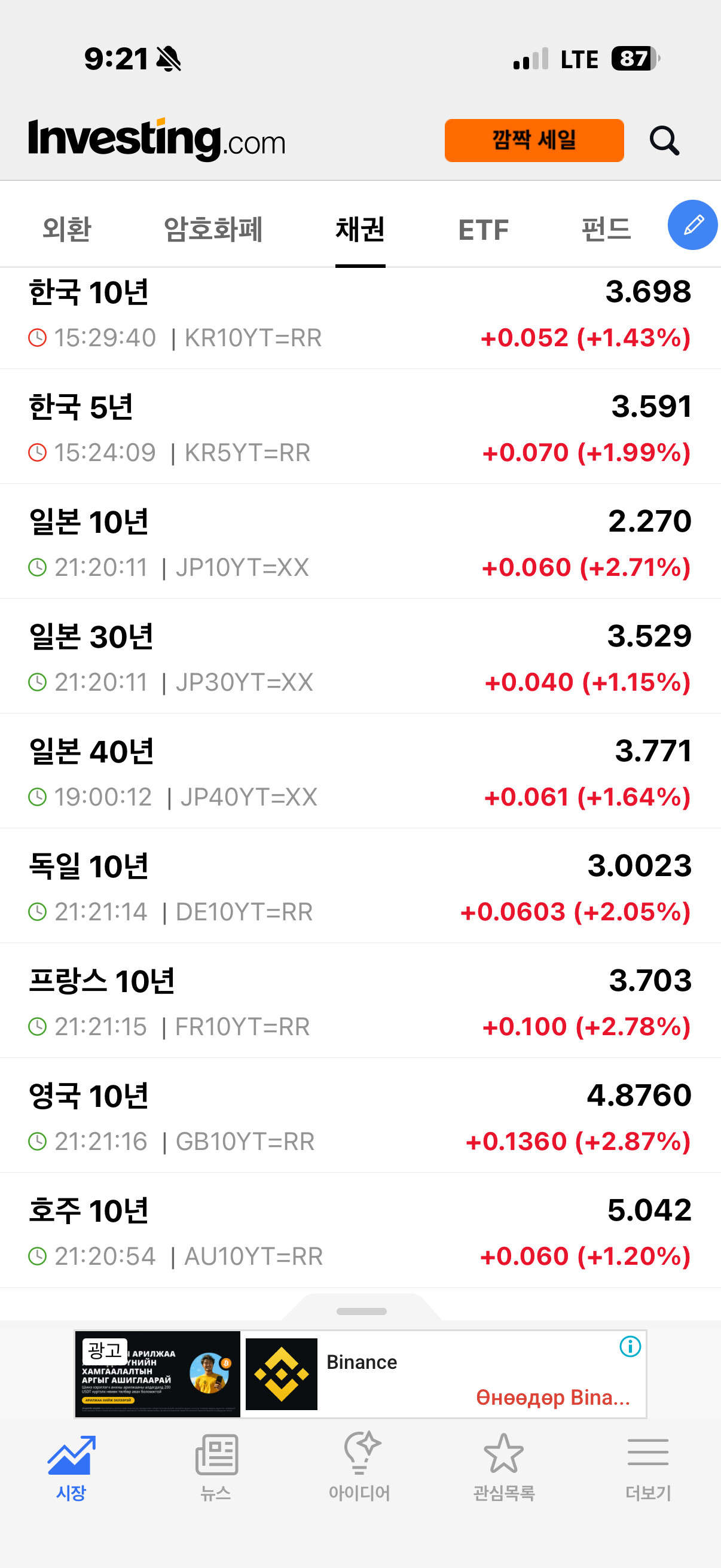Viewport: 721px width, 1568px height.
Task: Open the 영국 10년 bond row
Action: click(x=360, y=1118)
